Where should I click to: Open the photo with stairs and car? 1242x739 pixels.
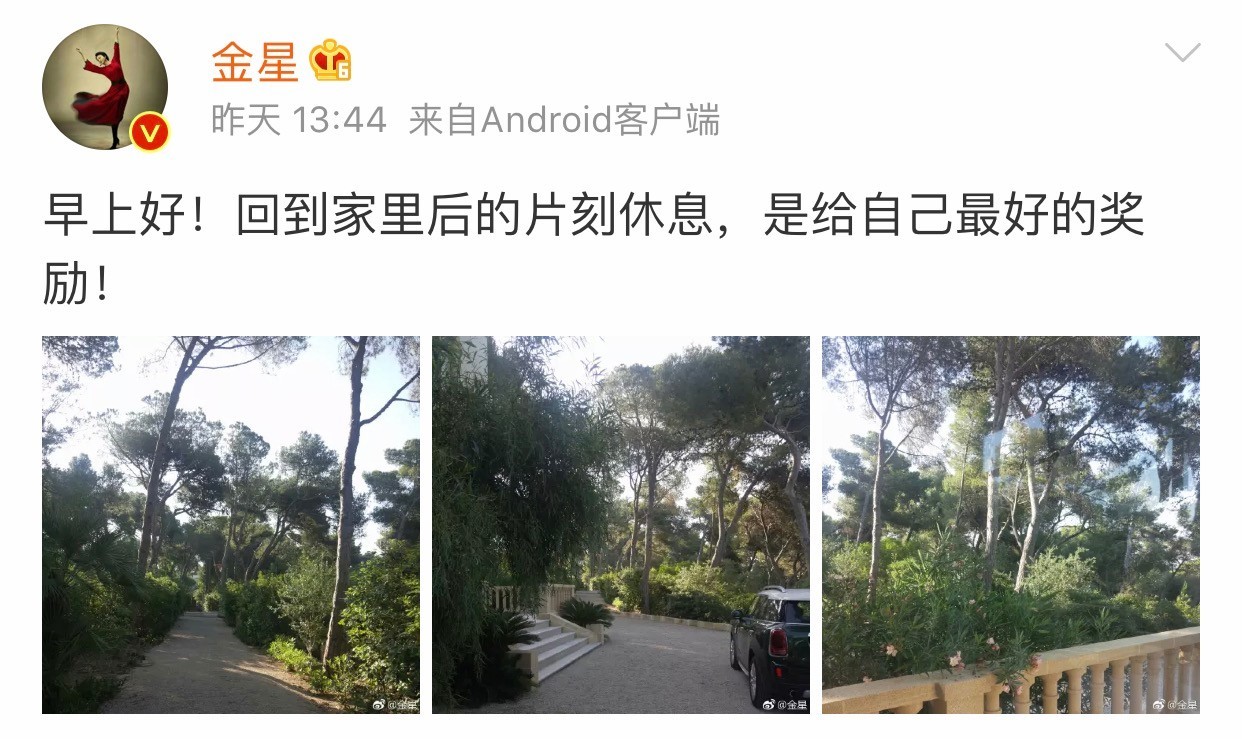click(620, 524)
